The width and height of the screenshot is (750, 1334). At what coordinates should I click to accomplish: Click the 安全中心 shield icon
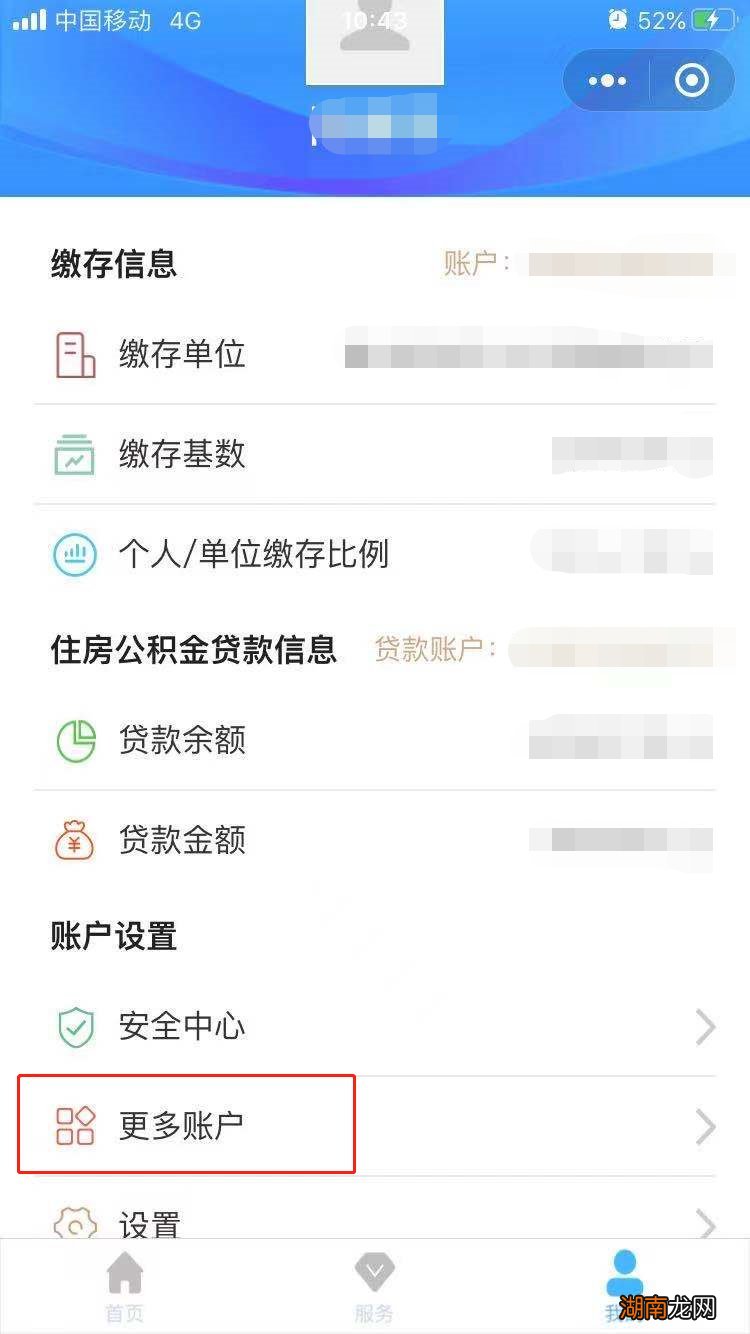coord(75,1027)
